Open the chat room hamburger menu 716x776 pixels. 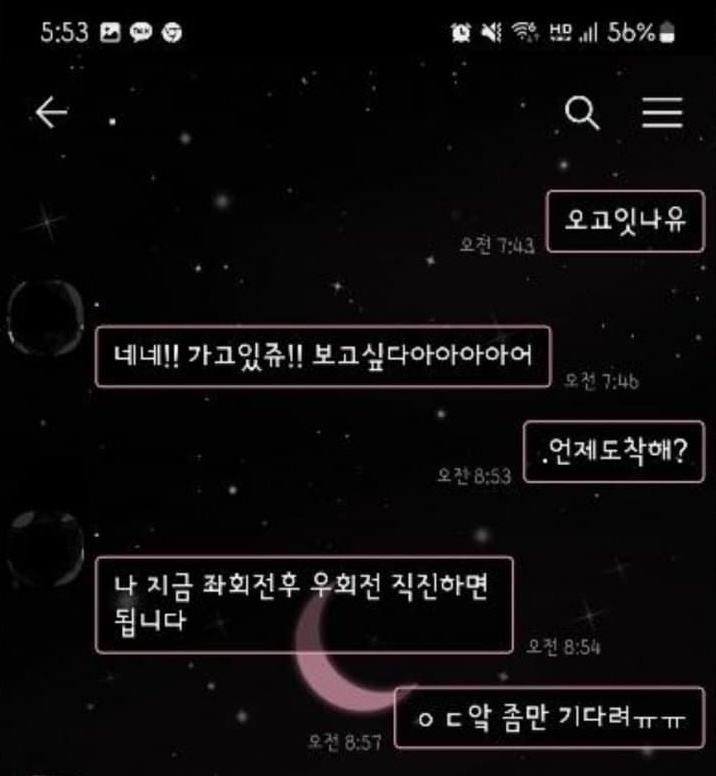(661, 114)
